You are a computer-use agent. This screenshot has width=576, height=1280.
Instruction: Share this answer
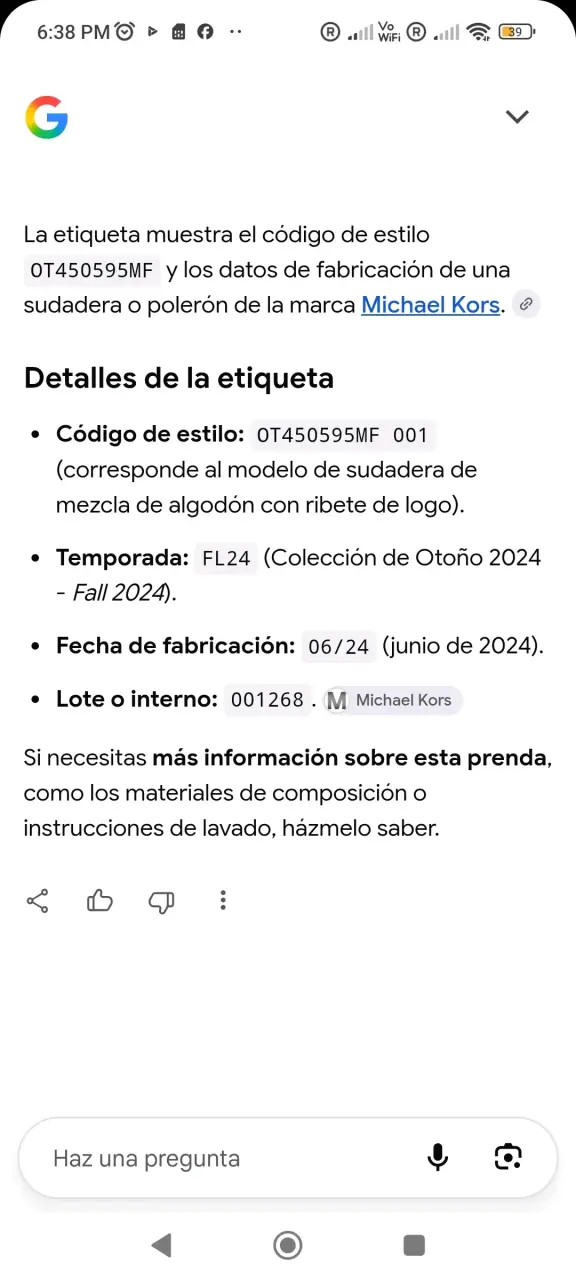click(x=37, y=900)
